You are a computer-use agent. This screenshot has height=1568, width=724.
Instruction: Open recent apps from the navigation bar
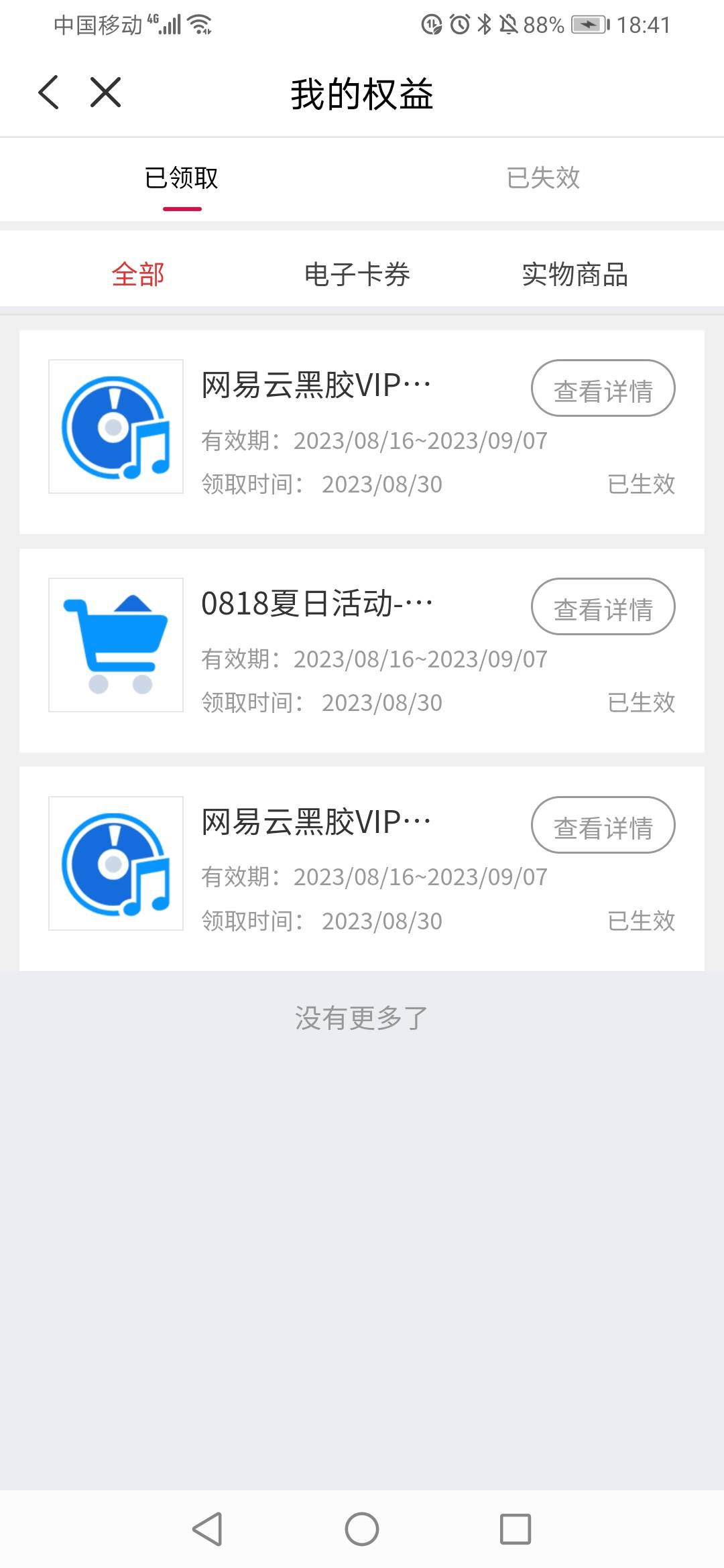(x=516, y=1529)
